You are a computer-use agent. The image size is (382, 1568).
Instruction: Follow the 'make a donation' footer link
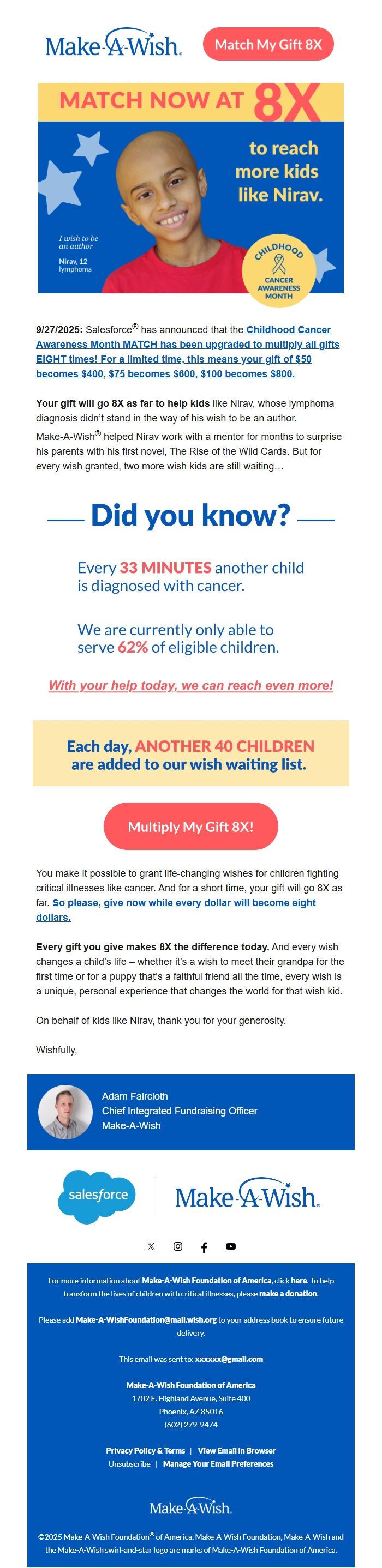click(x=288, y=1293)
